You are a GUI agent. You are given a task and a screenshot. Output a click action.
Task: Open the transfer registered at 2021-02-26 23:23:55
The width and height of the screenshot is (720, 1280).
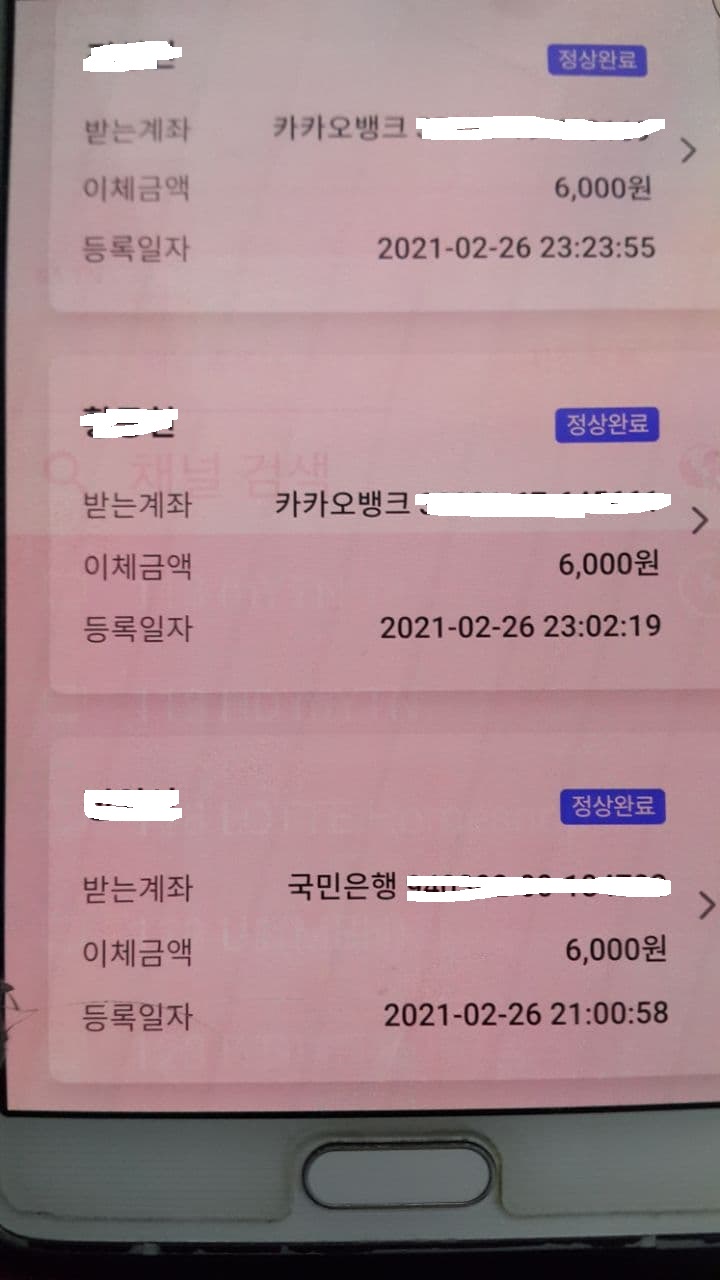click(687, 151)
